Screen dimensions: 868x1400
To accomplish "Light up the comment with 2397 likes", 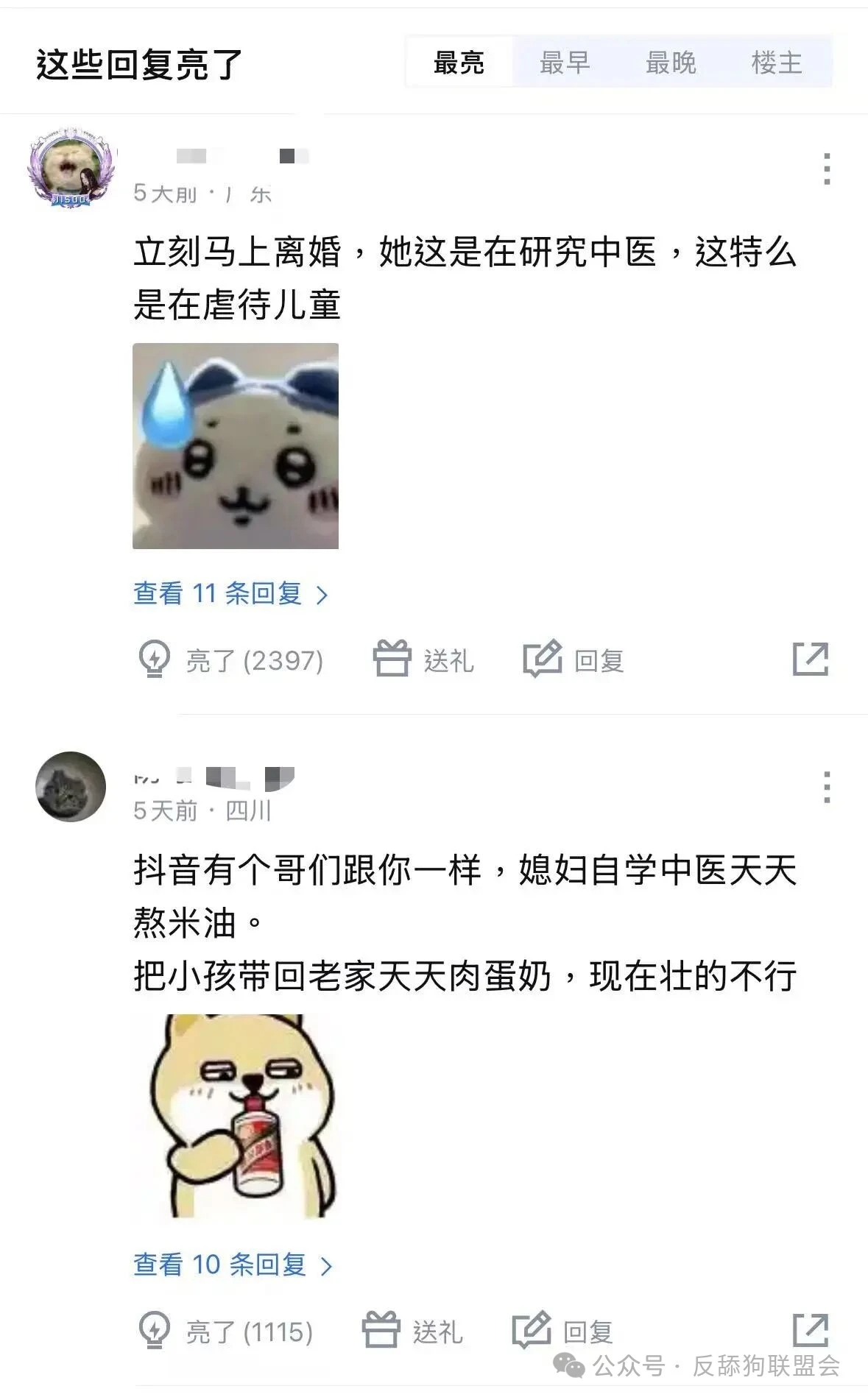I will tap(230, 660).
